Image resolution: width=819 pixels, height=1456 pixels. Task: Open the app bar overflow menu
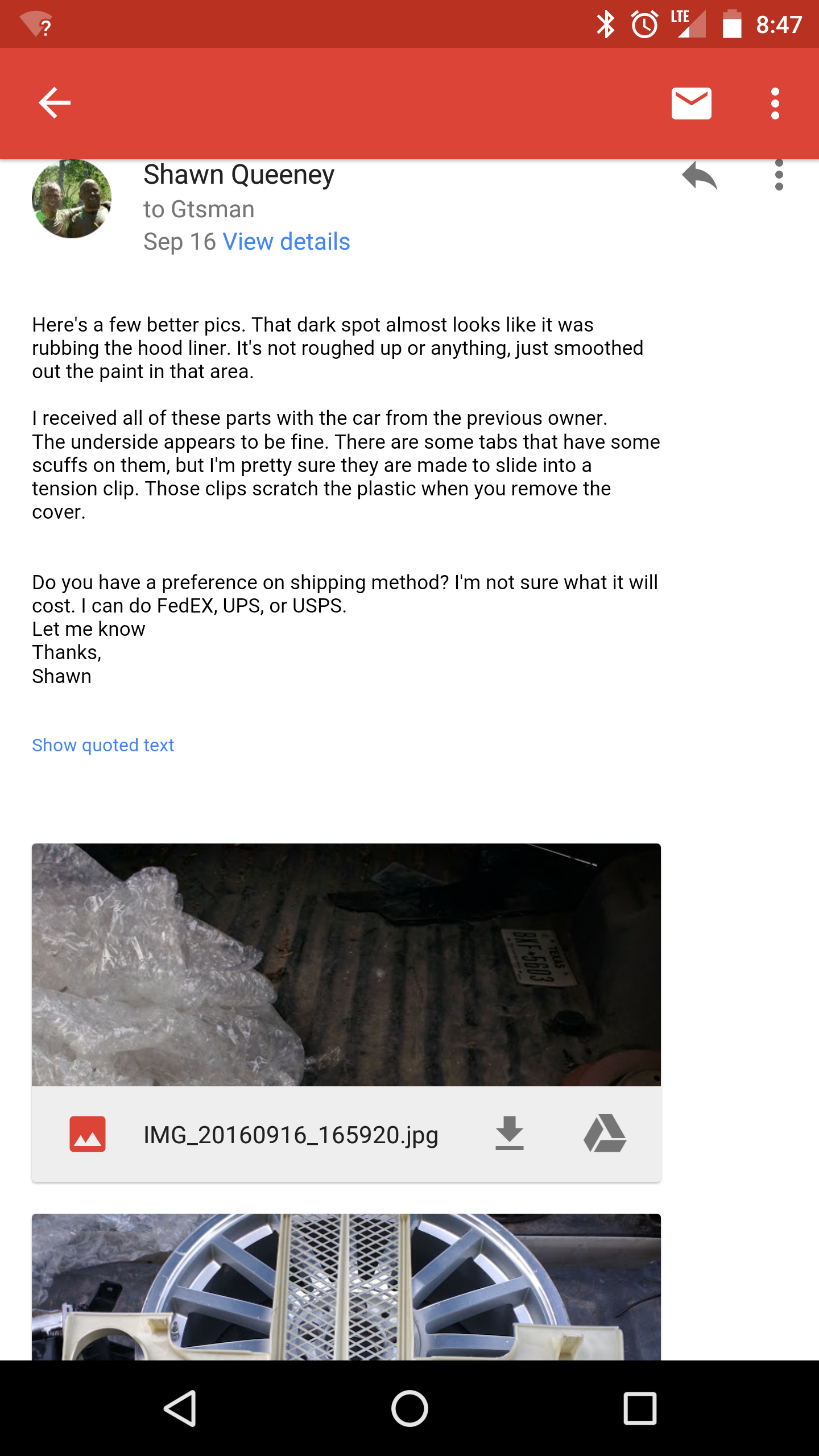coord(775,104)
